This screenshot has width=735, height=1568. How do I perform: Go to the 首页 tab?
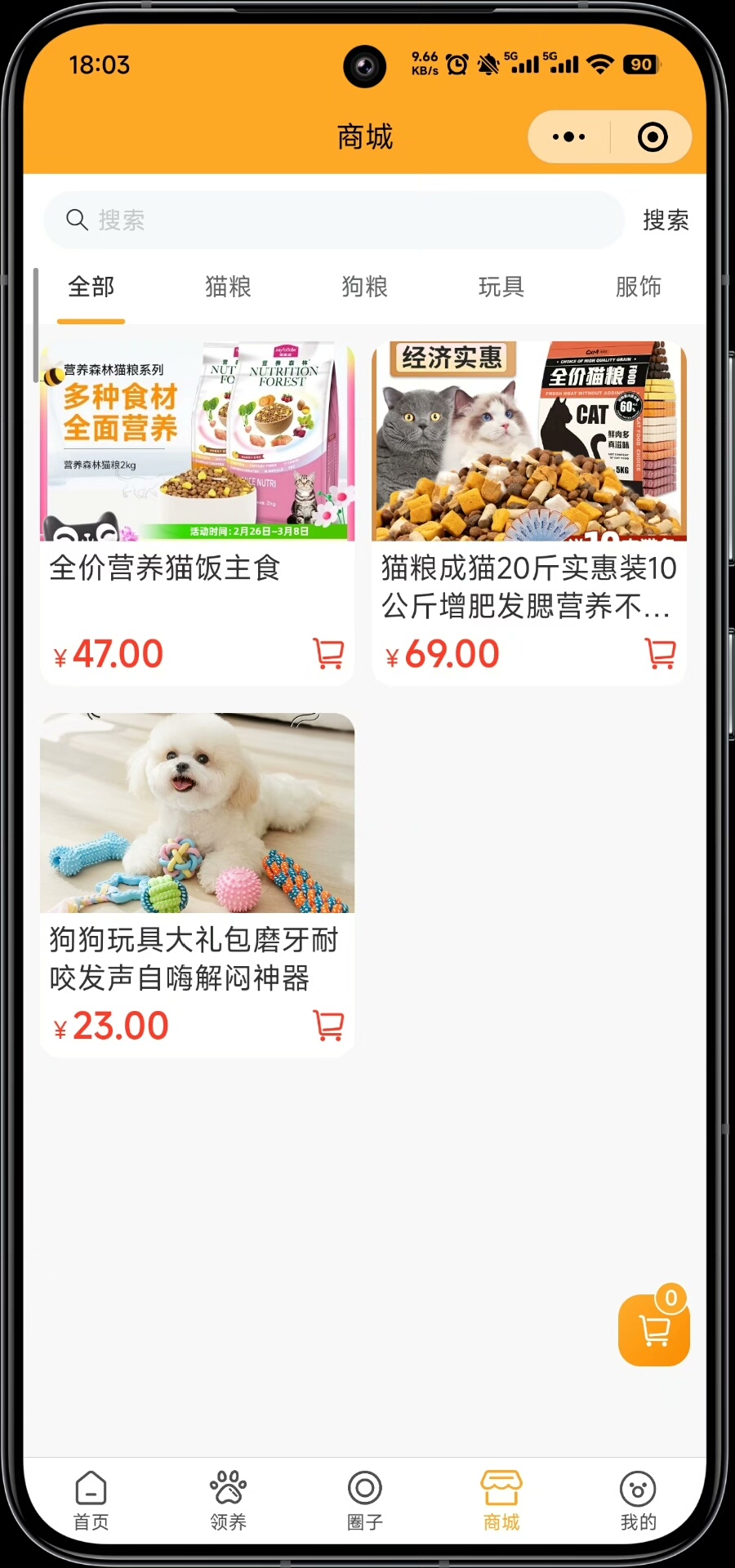pyautogui.click(x=91, y=1500)
